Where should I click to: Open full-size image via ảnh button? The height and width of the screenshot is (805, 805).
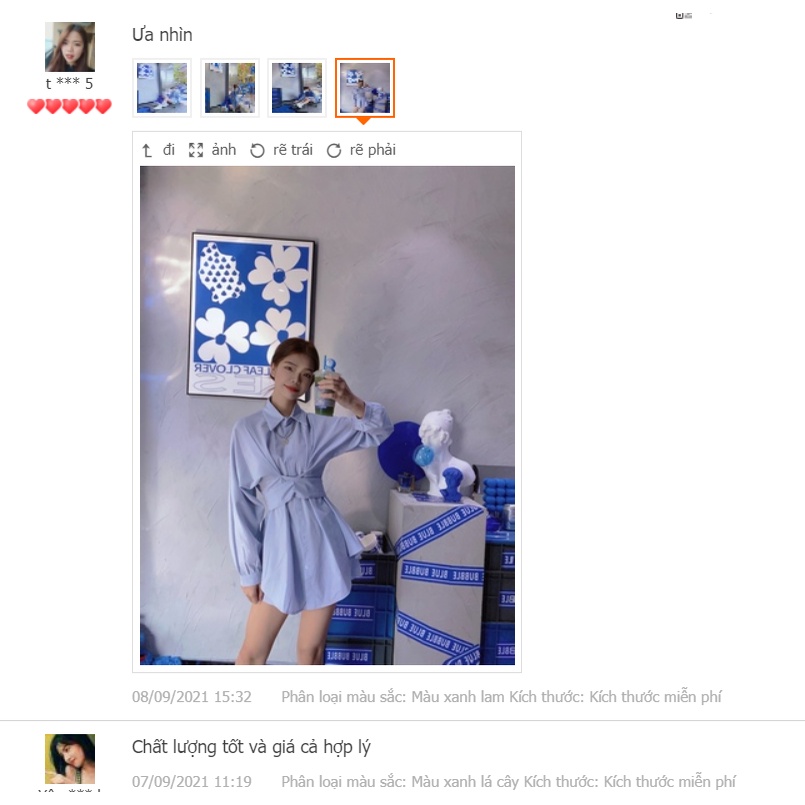pos(213,150)
